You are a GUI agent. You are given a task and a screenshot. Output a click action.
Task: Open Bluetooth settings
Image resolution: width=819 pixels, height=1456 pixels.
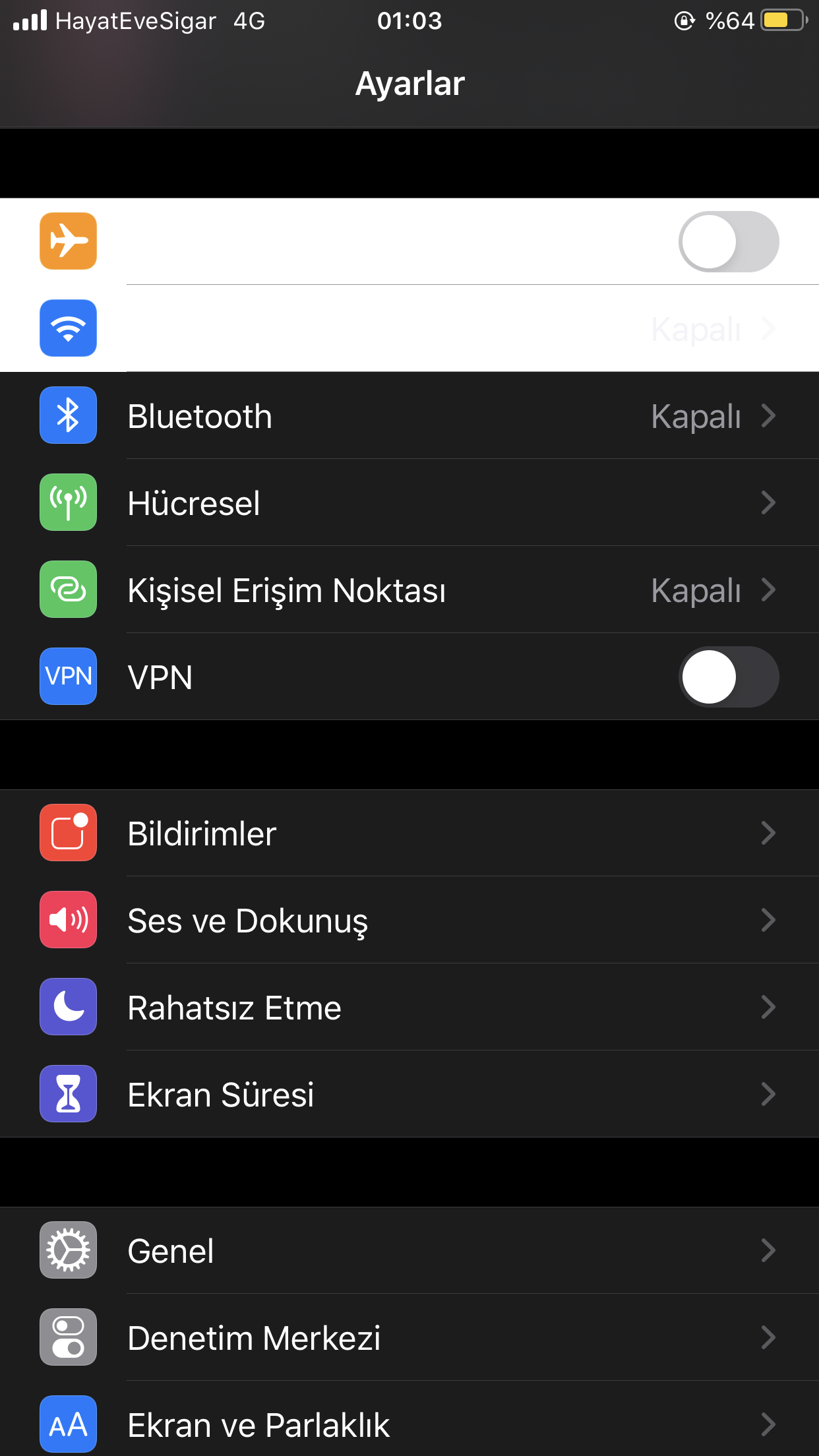(x=409, y=415)
